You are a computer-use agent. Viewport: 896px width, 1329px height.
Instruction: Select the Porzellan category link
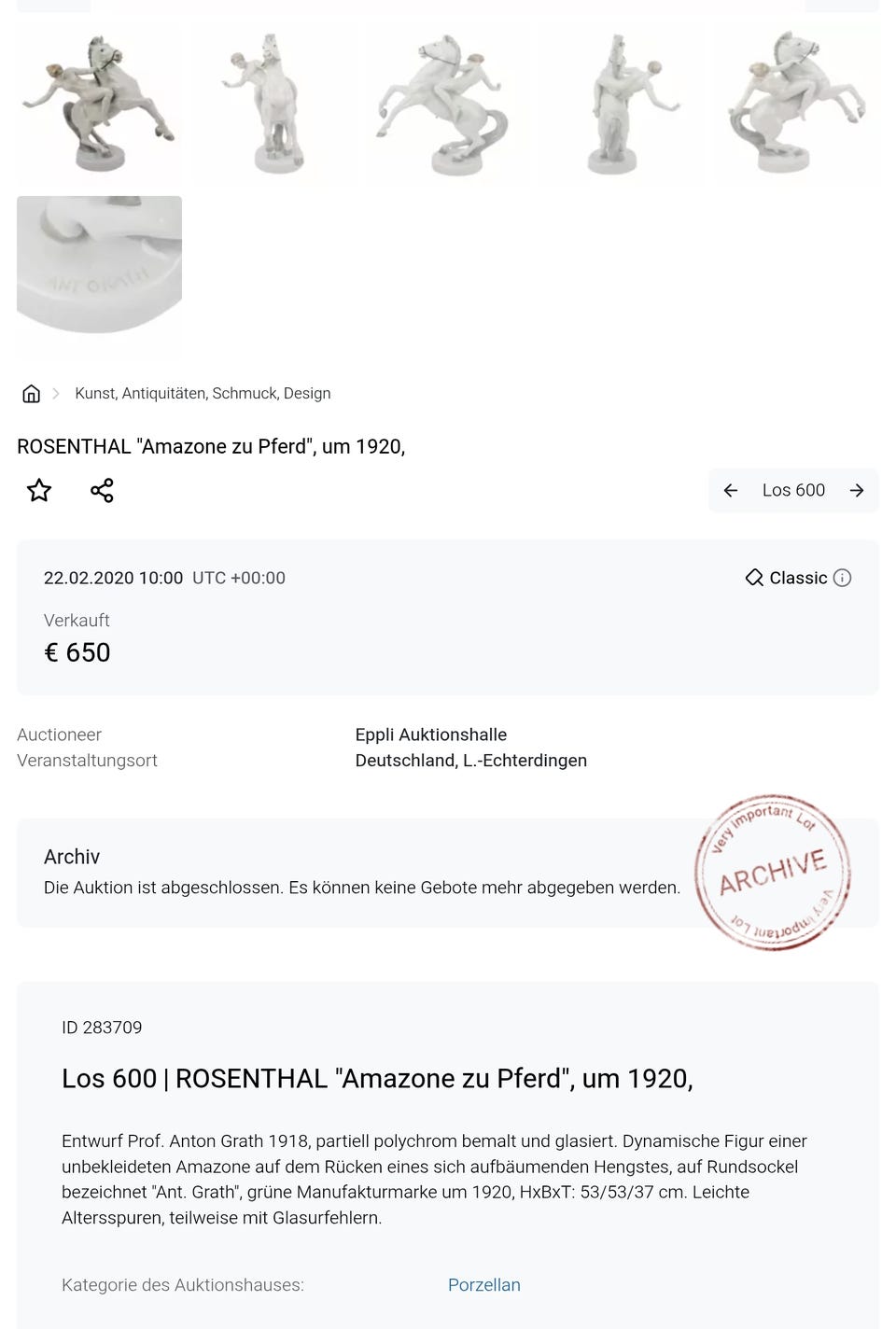pos(484,1285)
